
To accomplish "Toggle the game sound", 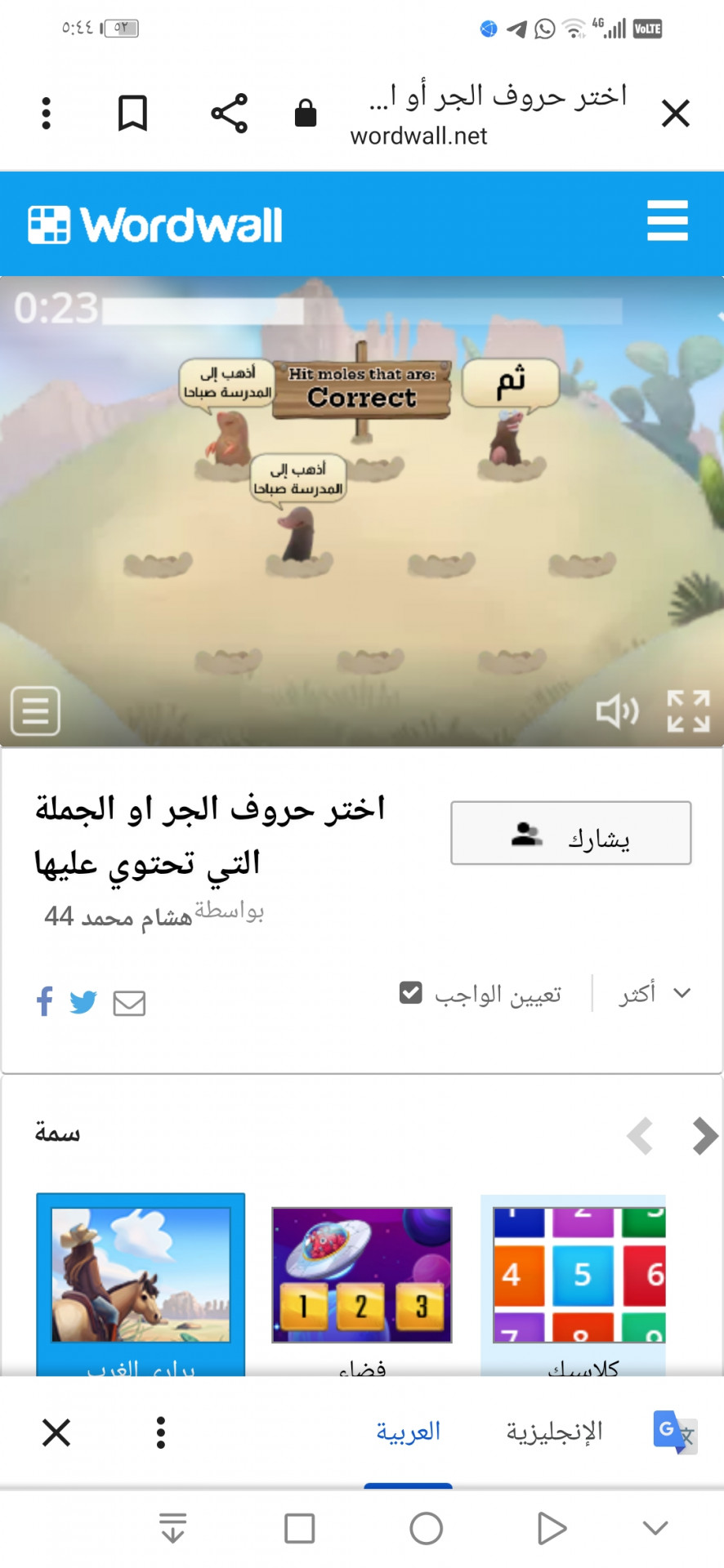I will point(616,712).
